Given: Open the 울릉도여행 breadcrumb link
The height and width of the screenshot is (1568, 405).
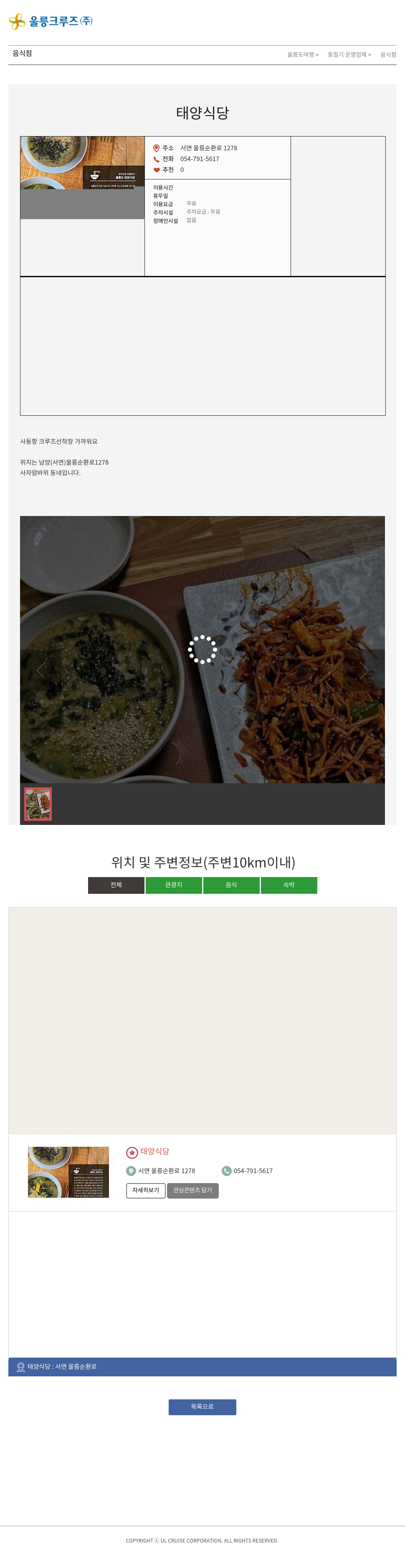Looking at the screenshot, I should (x=301, y=55).
